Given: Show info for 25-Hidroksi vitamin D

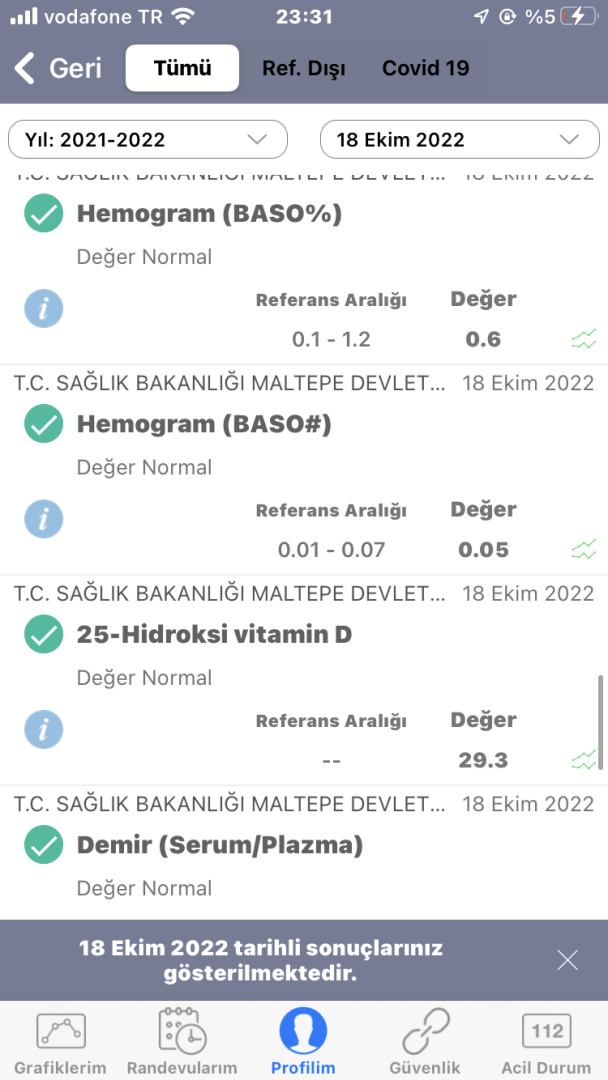Looking at the screenshot, I should click(43, 730).
